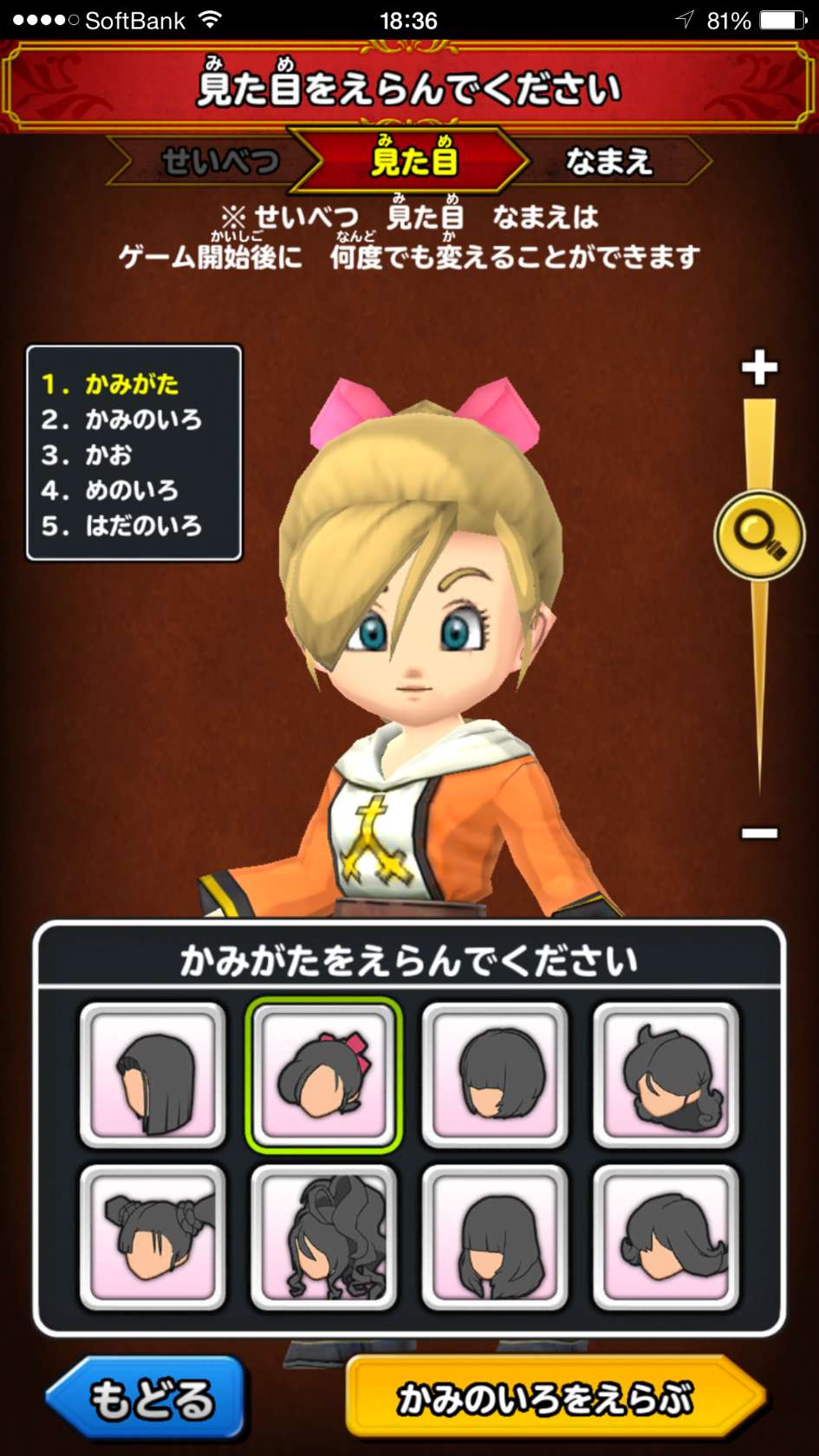The height and width of the screenshot is (1456, 819).
Task: Choose the hairstyle with pink ribbon
Action: click(324, 1076)
